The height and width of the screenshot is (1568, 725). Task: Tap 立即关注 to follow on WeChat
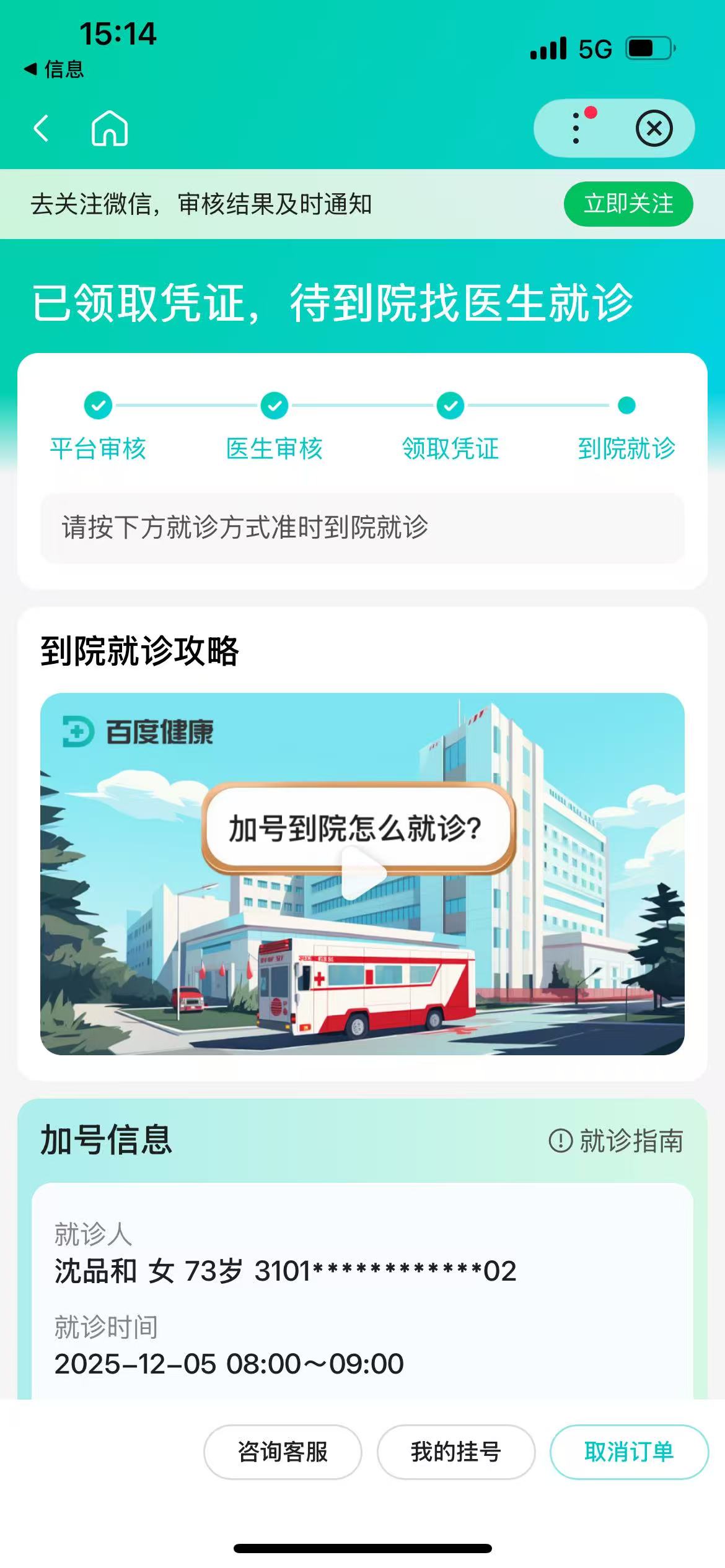pos(628,204)
